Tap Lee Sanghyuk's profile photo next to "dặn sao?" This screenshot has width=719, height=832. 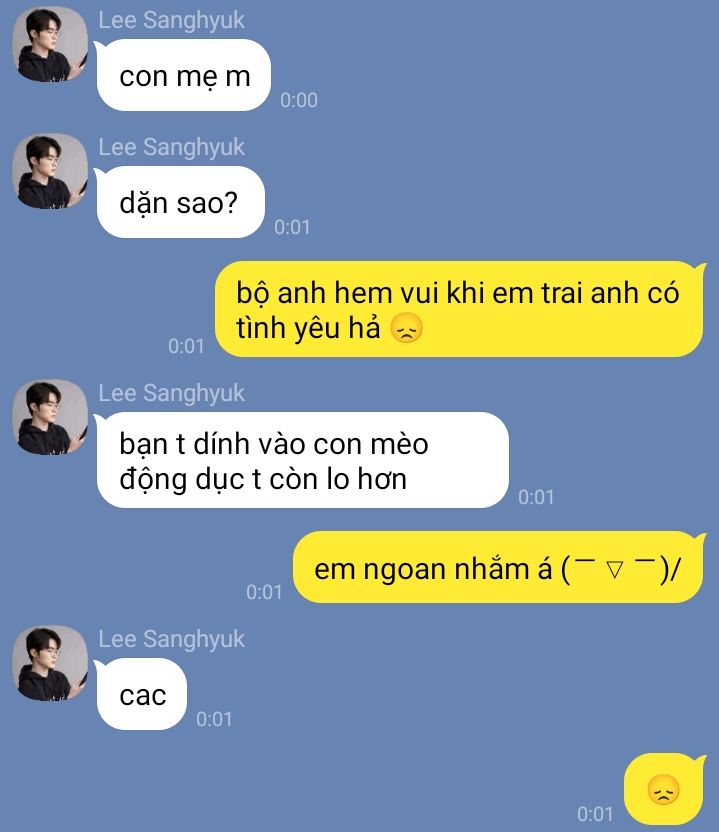50,171
